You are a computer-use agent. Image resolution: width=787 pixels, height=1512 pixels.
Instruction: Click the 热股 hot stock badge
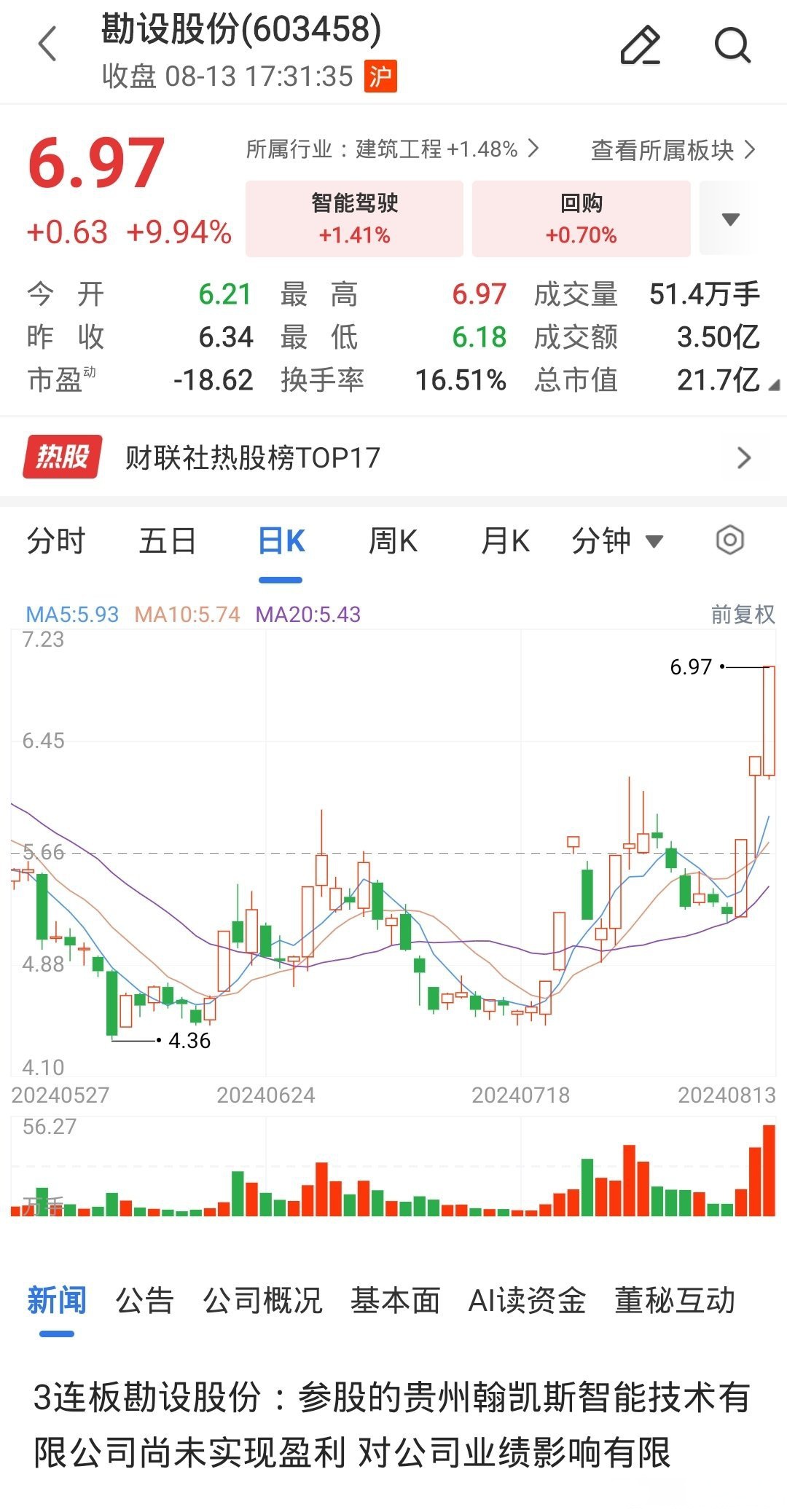[62, 457]
